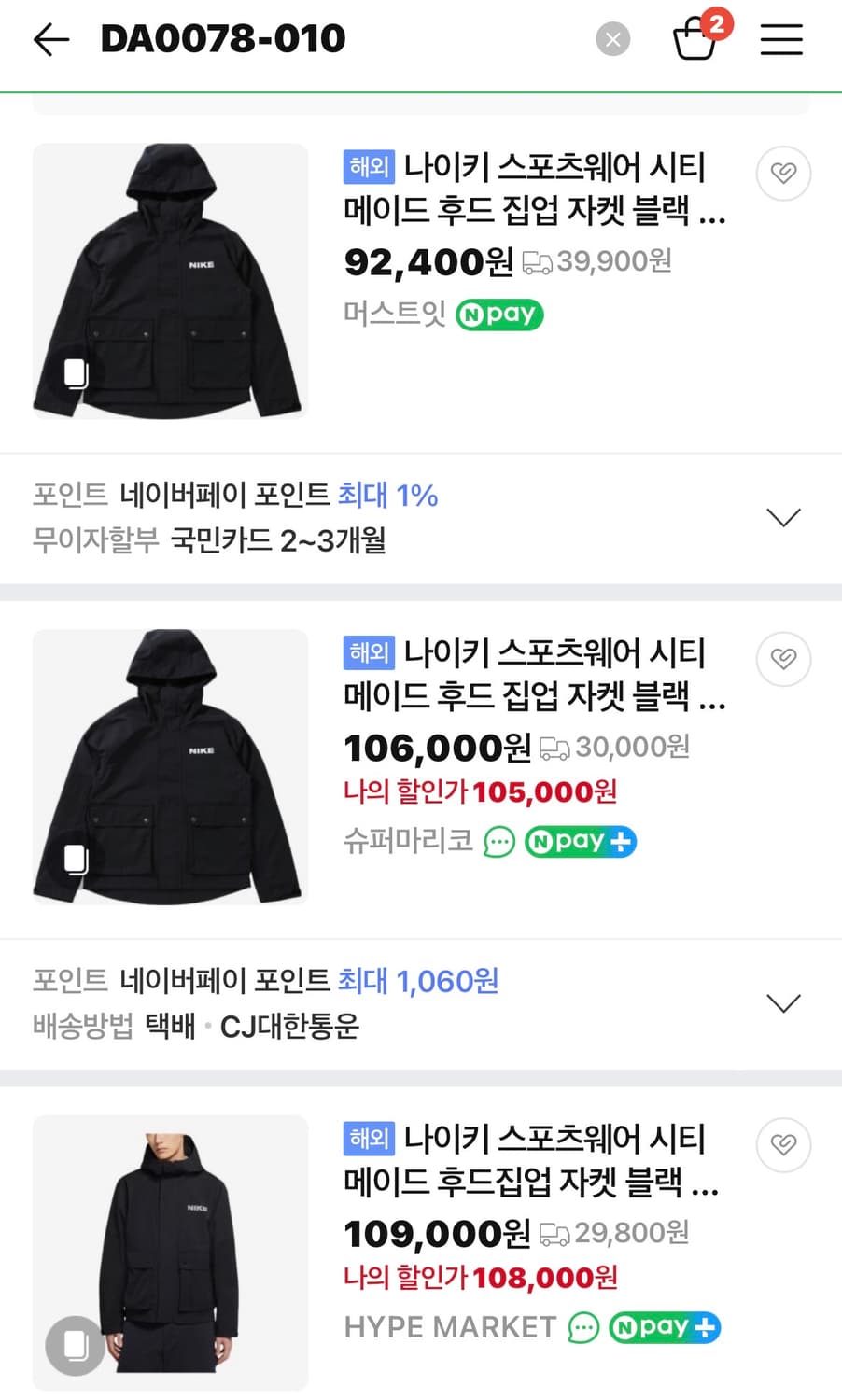Expand the 네이버페이 포인트 1% details
Viewport: 842px width, 1400px height.
click(783, 516)
